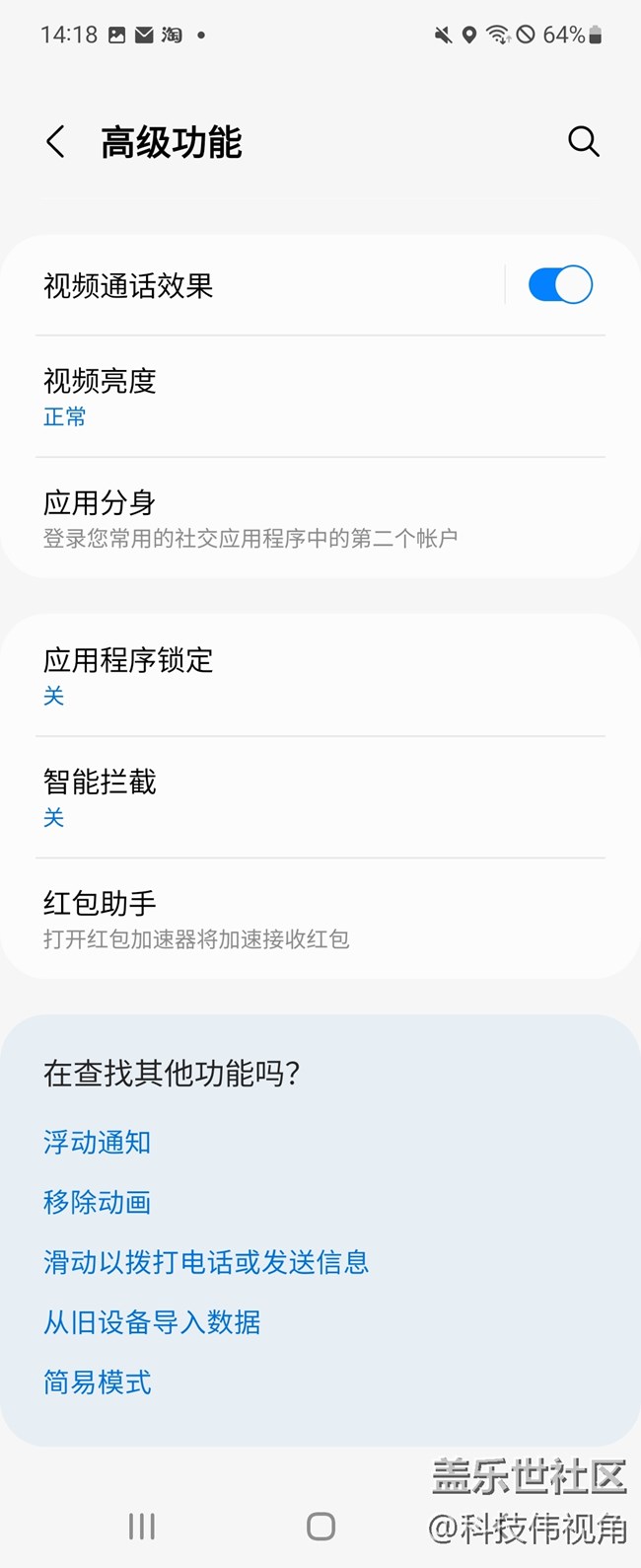Viewport: 641px width, 1568px height.
Task: Show recent apps from navigation bar
Action: click(x=142, y=1527)
